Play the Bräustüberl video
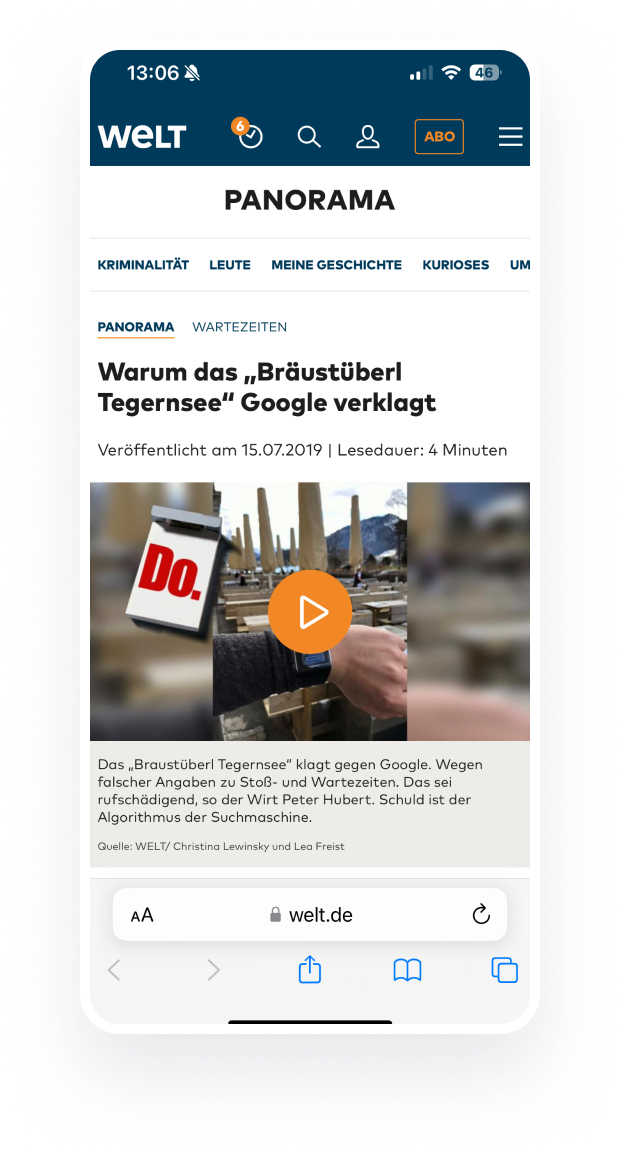The height and width of the screenshot is (1154, 620). (310, 612)
